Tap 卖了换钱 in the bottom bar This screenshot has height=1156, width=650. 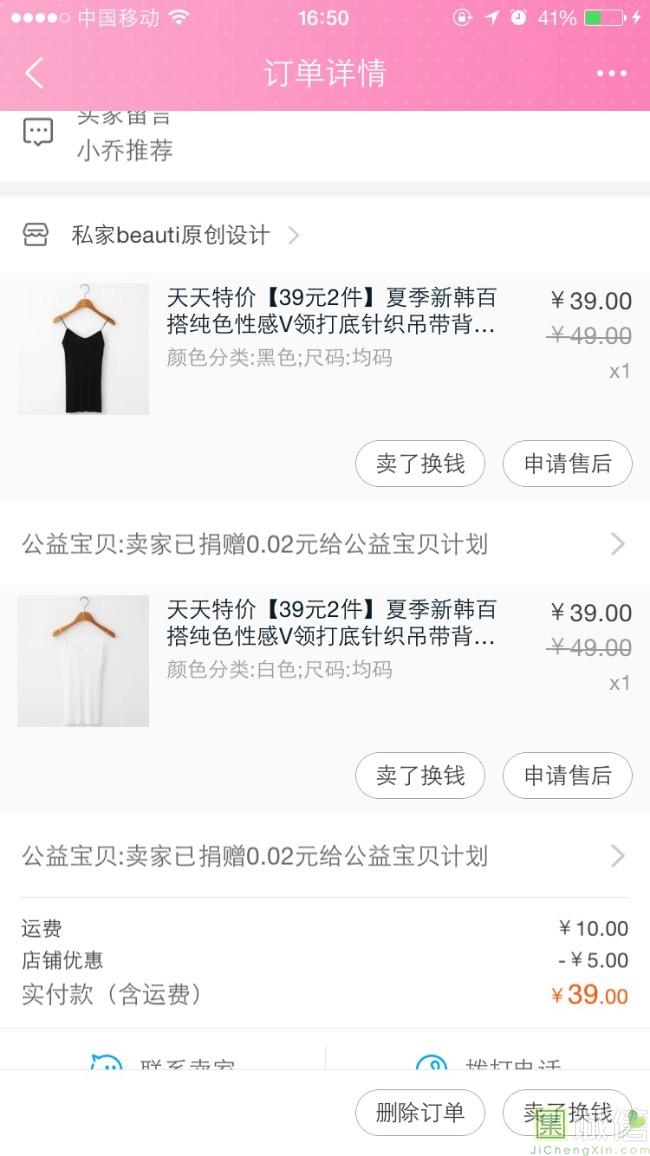pyautogui.click(x=567, y=1113)
